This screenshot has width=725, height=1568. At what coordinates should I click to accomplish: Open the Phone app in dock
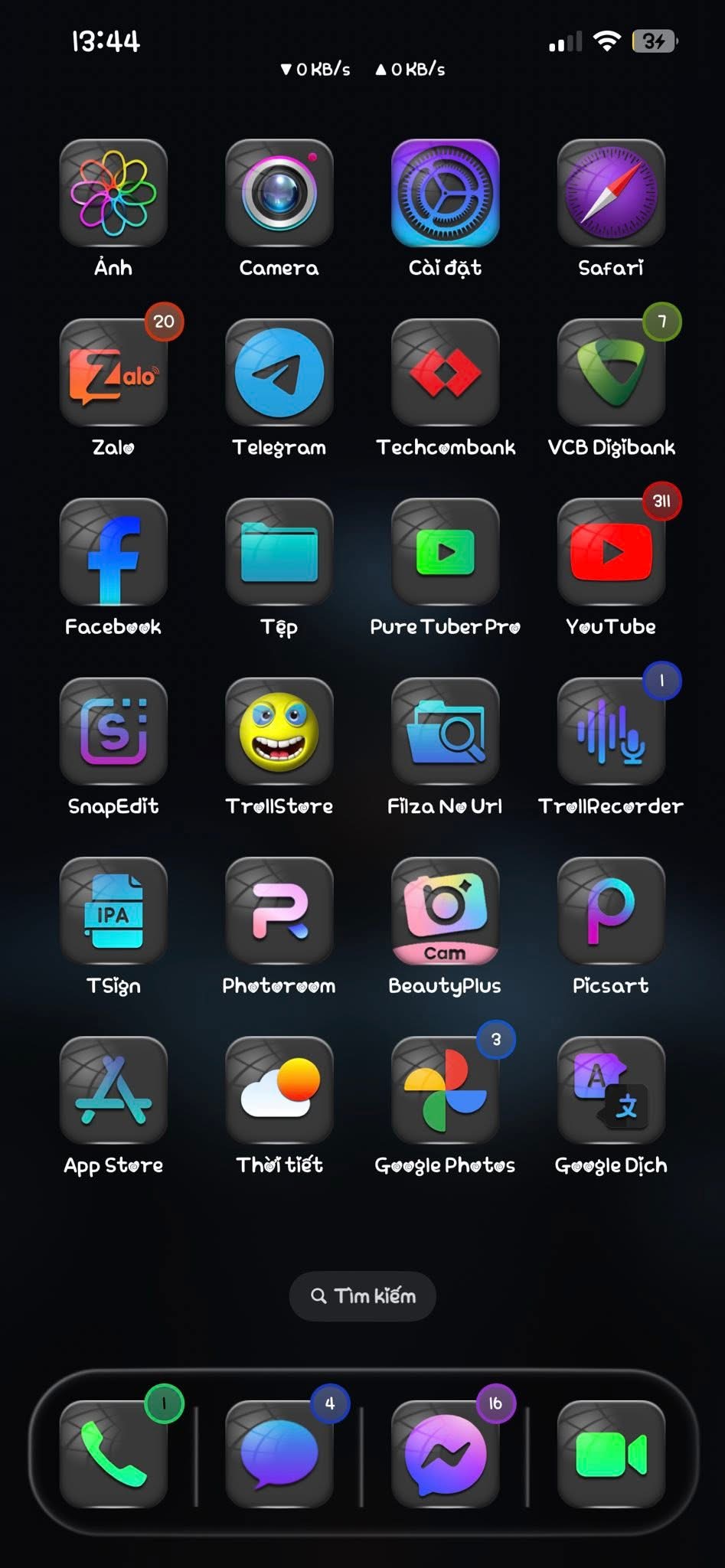(x=113, y=1454)
